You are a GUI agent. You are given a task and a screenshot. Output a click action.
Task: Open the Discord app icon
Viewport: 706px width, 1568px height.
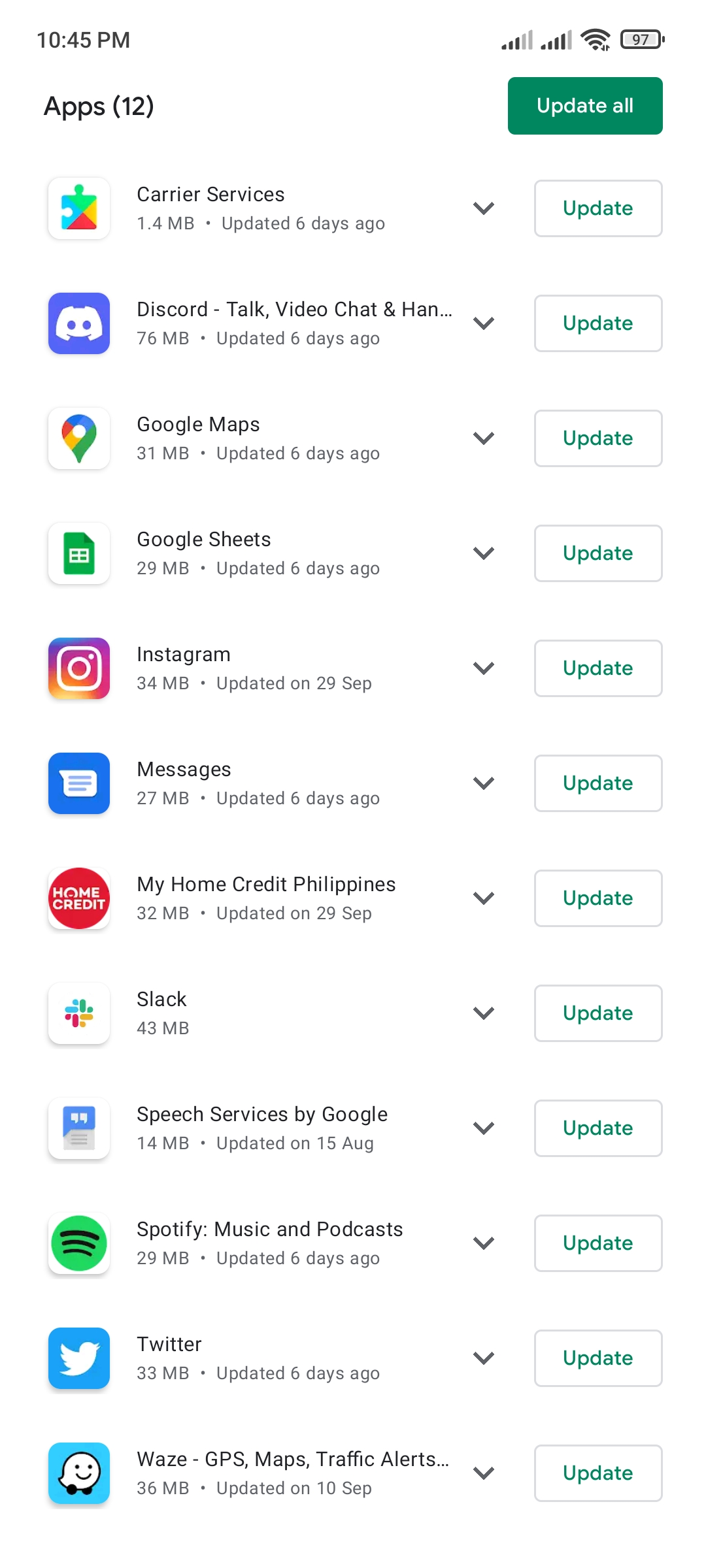click(x=78, y=323)
